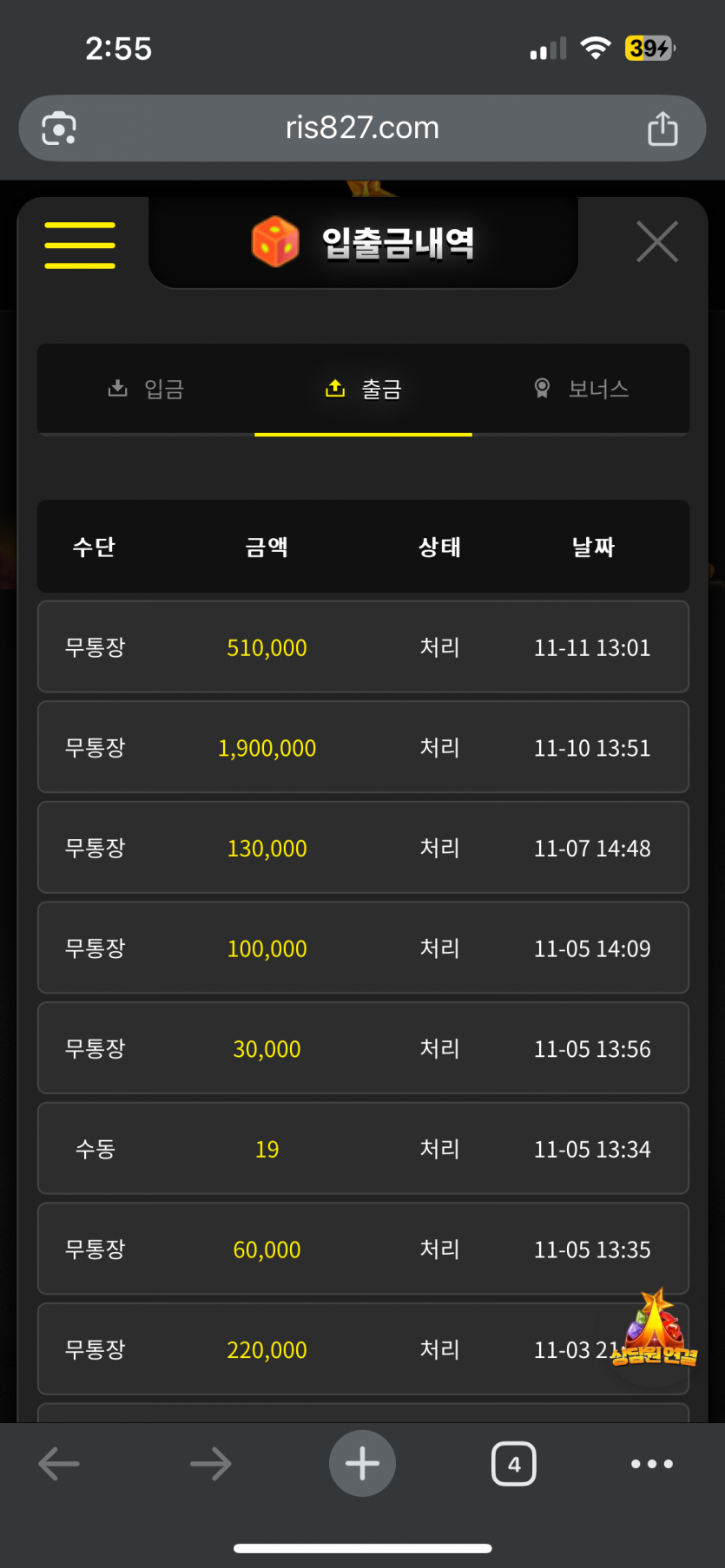Open the 상담원 연결 floating button
The image size is (725, 1568).
pos(655,1331)
